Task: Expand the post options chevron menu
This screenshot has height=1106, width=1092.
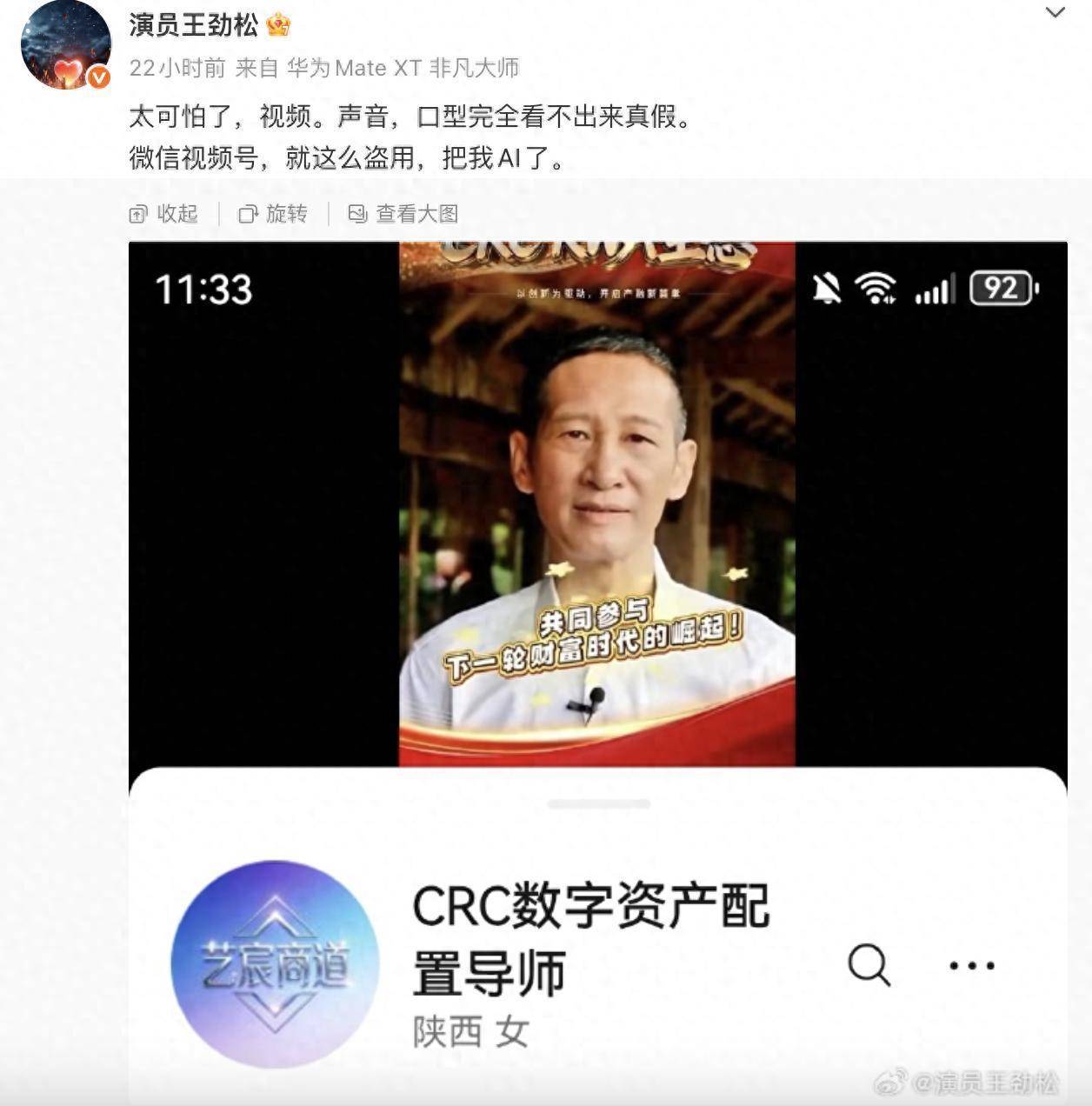Action: coord(1055,13)
